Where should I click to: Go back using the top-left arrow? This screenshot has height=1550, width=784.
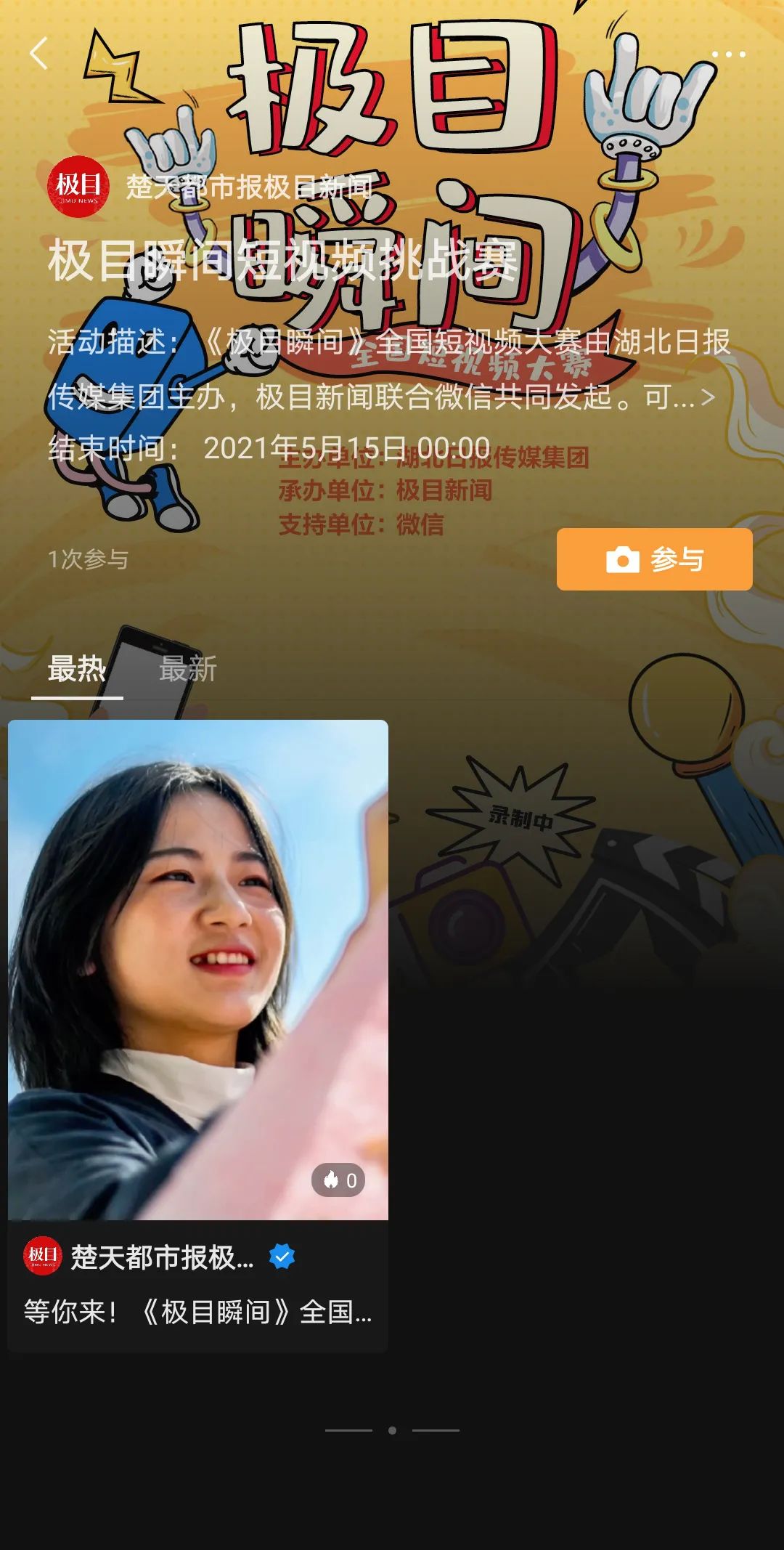coord(39,54)
